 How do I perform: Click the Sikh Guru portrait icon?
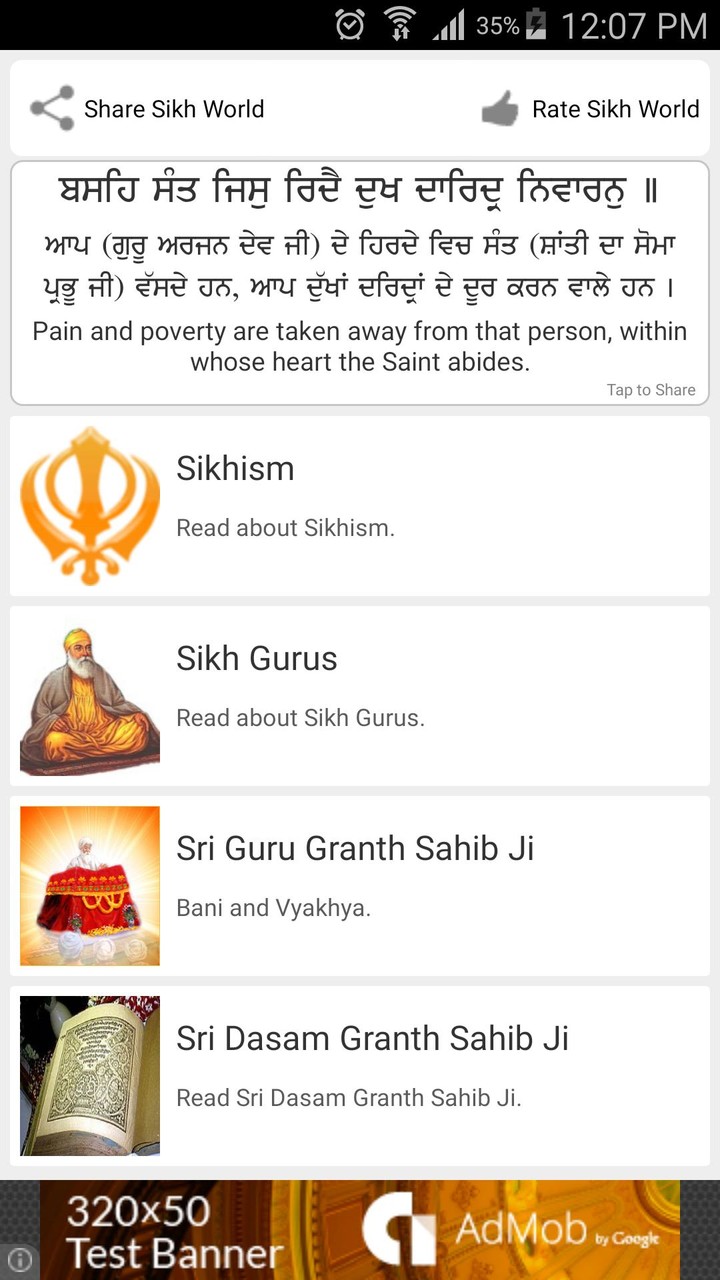[x=89, y=695]
